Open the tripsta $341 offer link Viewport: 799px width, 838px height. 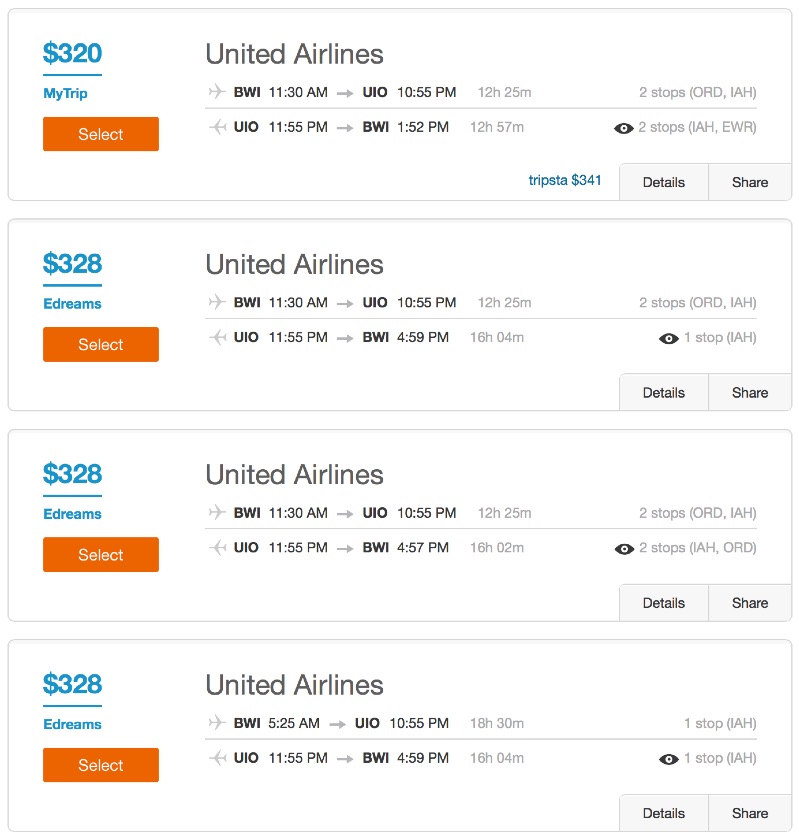click(565, 181)
